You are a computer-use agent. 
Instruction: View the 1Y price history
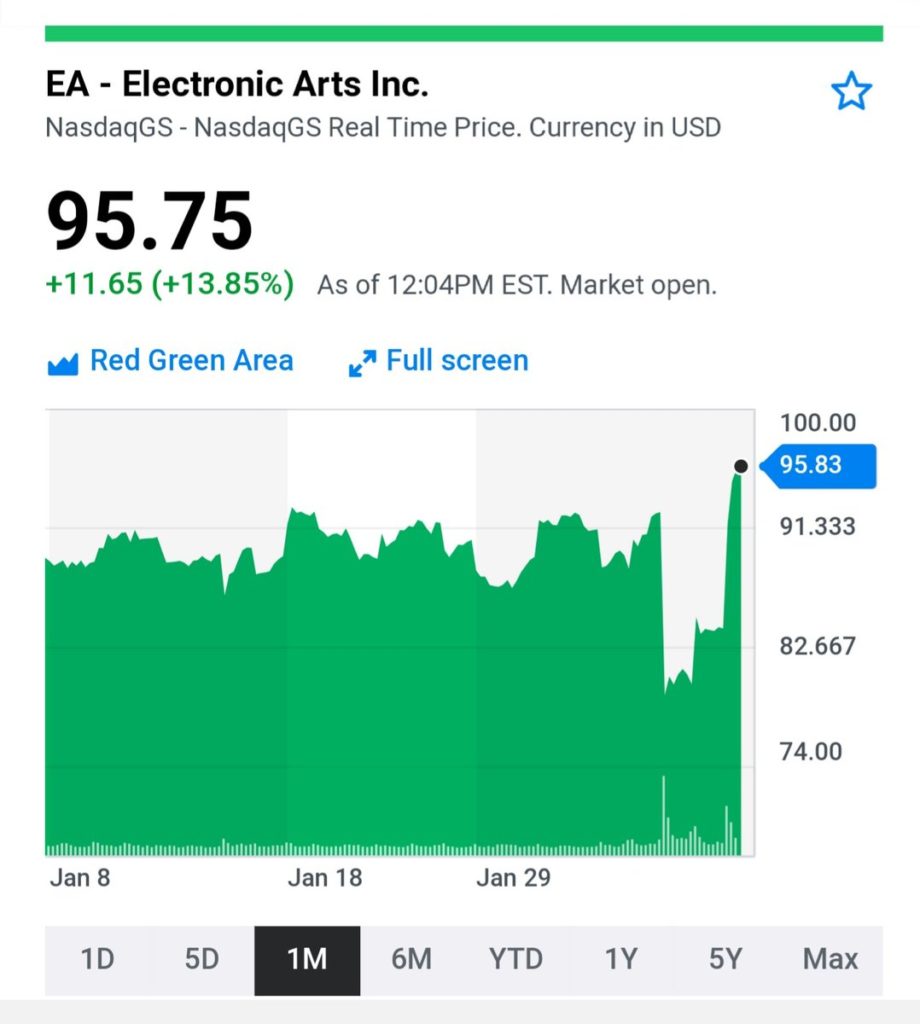621,960
